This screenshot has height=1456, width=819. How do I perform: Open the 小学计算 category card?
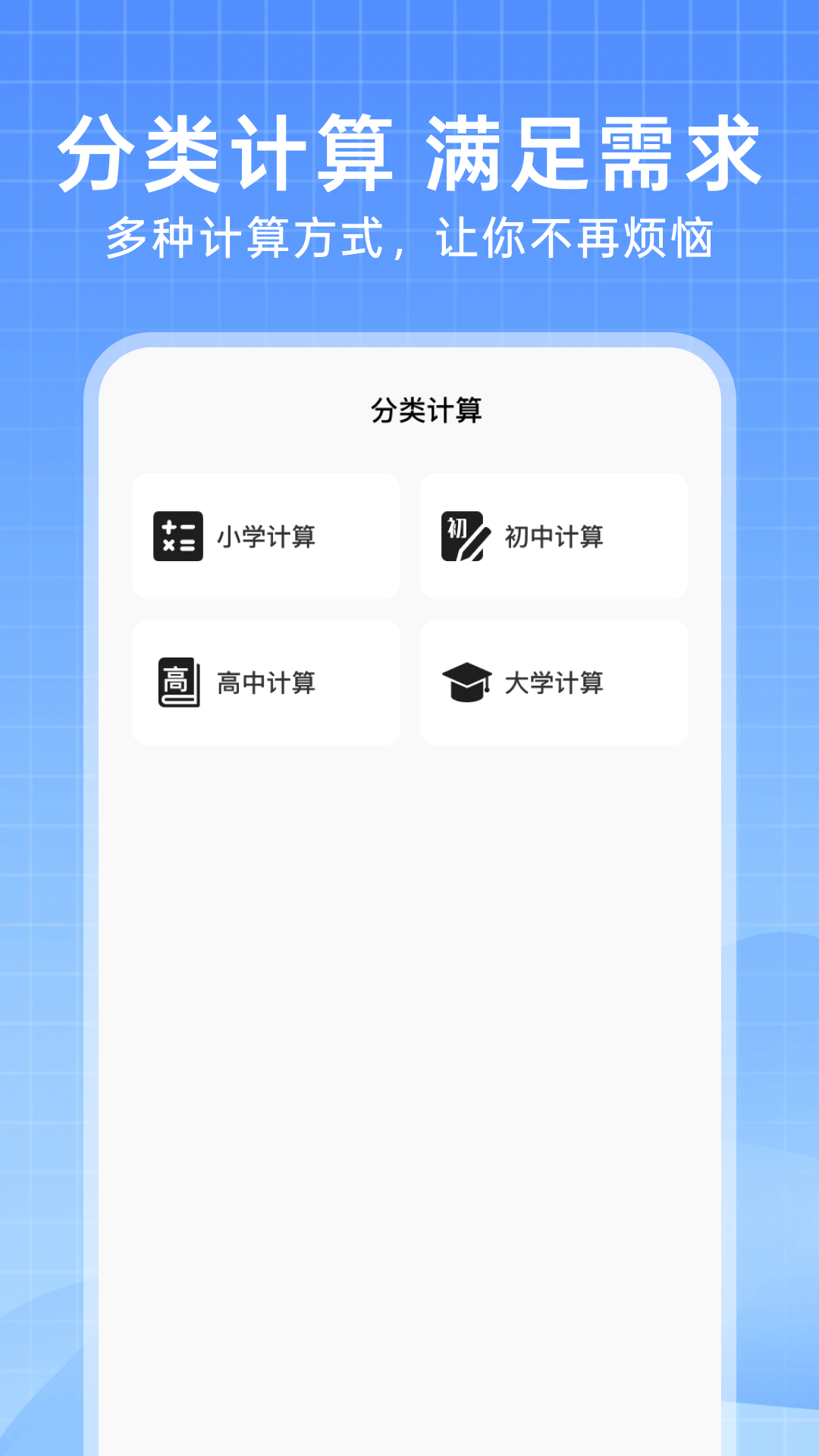[266, 535]
